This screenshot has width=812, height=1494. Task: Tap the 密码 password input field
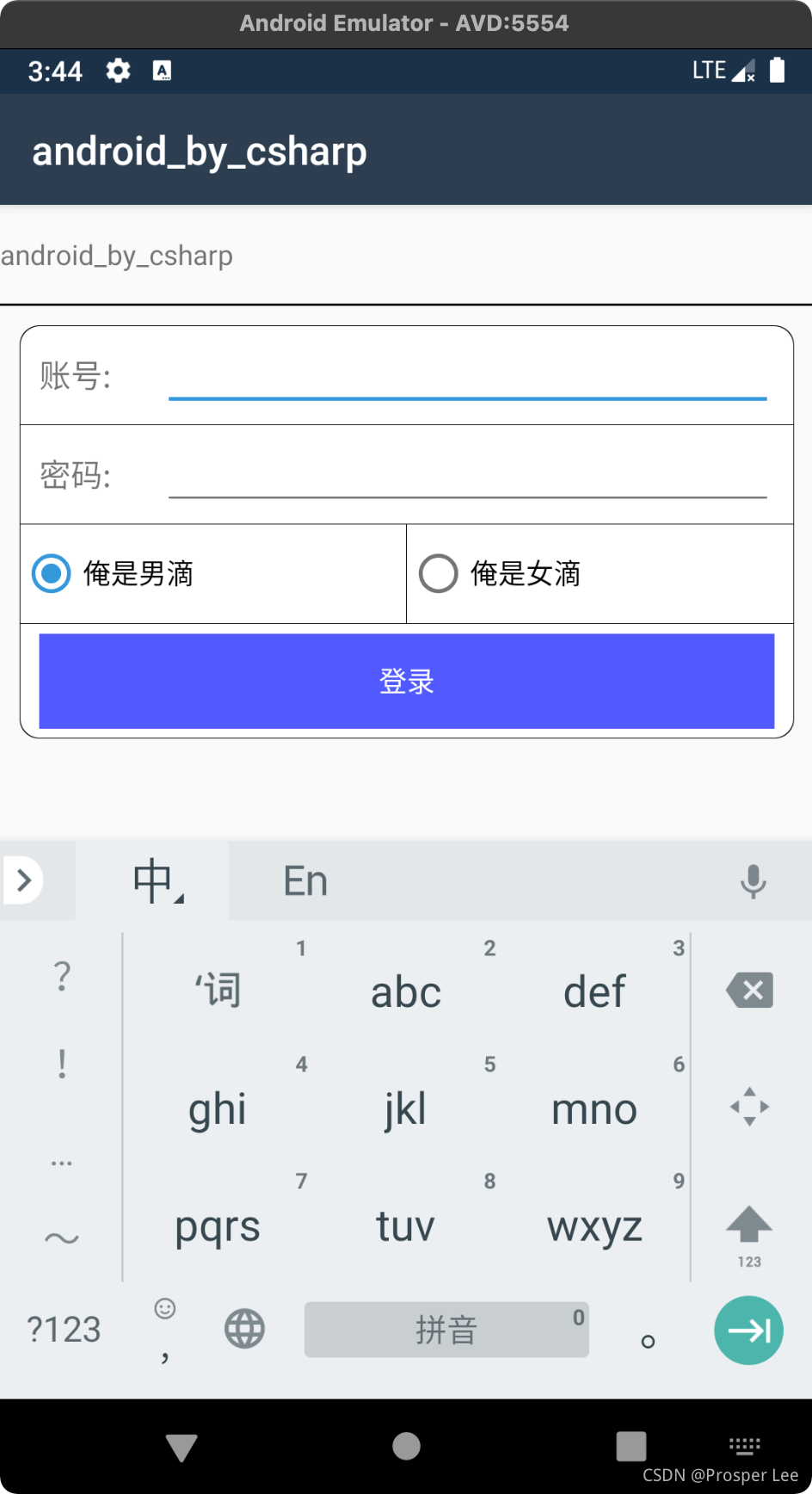pos(467,475)
